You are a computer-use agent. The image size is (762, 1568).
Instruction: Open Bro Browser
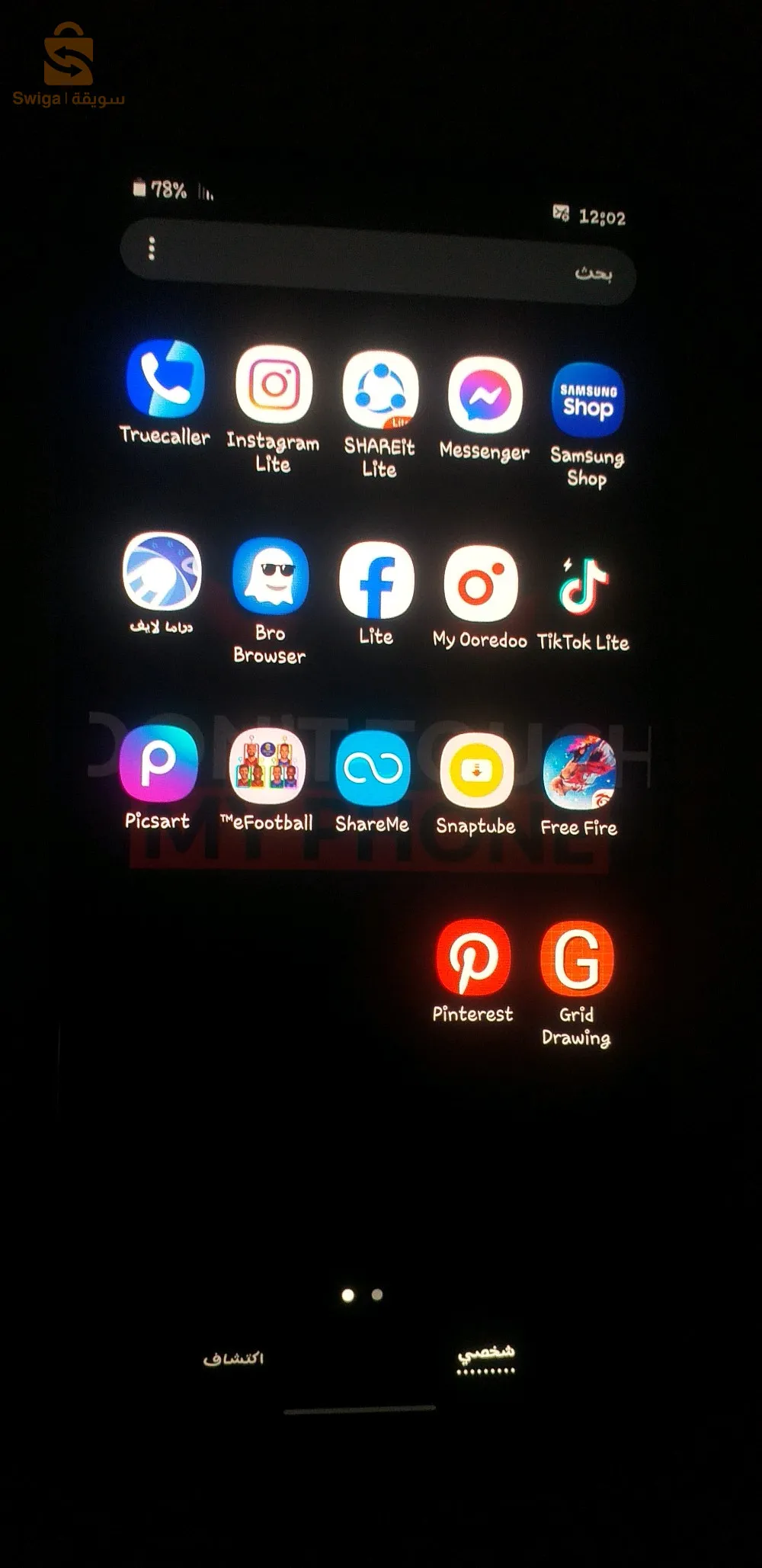click(x=271, y=577)
